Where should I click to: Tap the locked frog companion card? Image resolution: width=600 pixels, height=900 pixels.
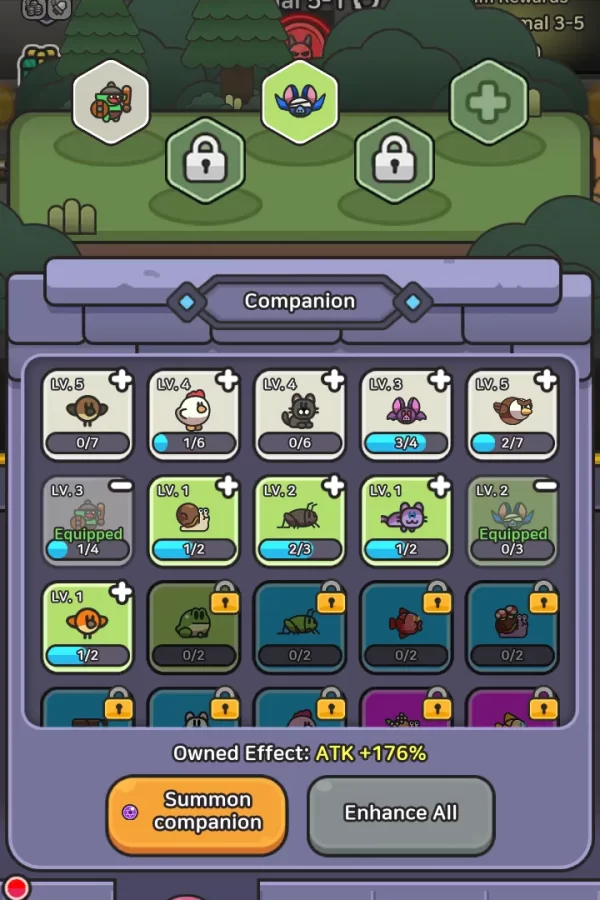194,627
